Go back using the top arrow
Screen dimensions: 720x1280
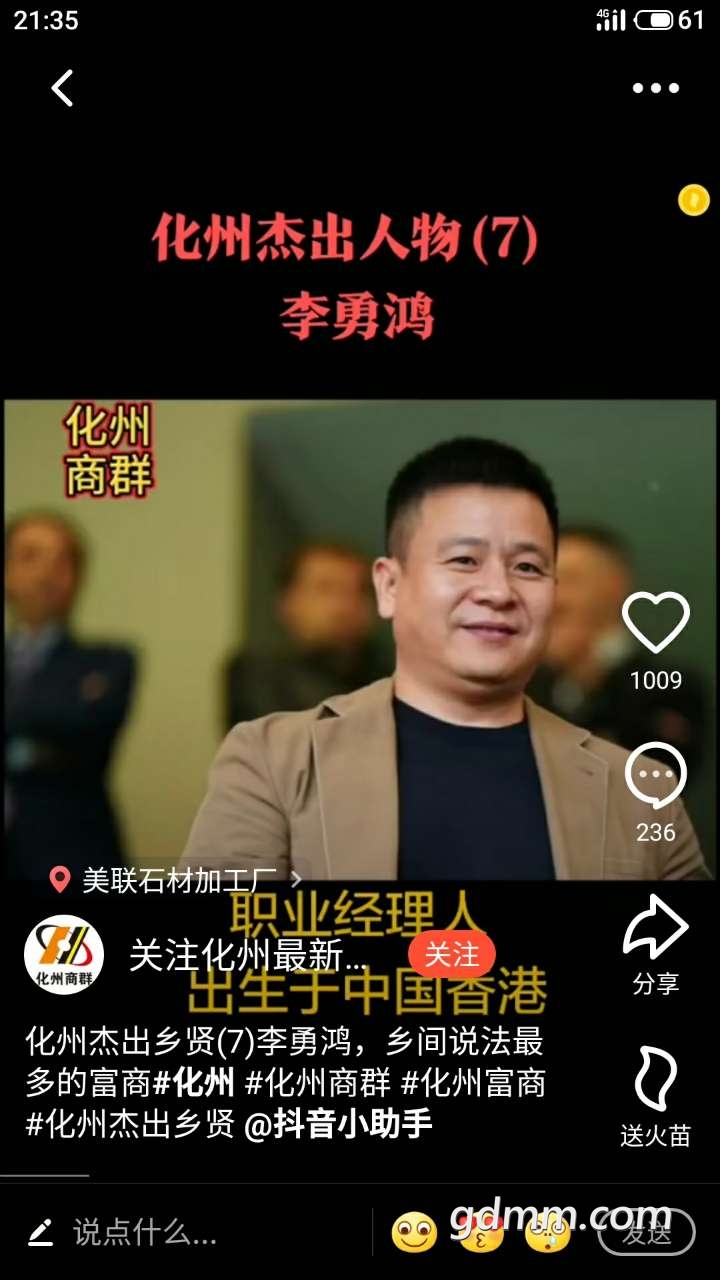tap(62, 88)
